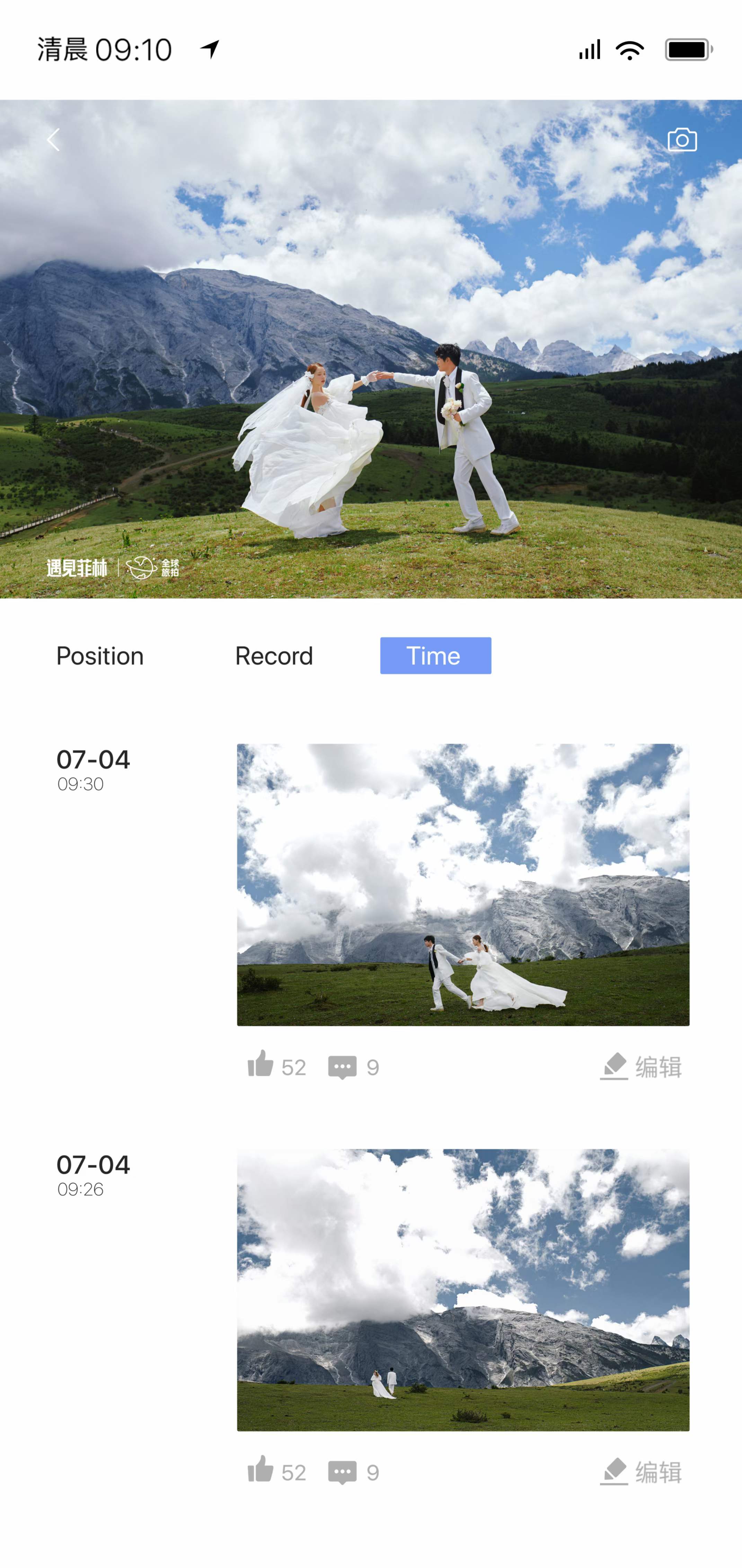Switch to the Position tab
Viewport: 742px width, 1568px height.
click(x=100, y=655)
